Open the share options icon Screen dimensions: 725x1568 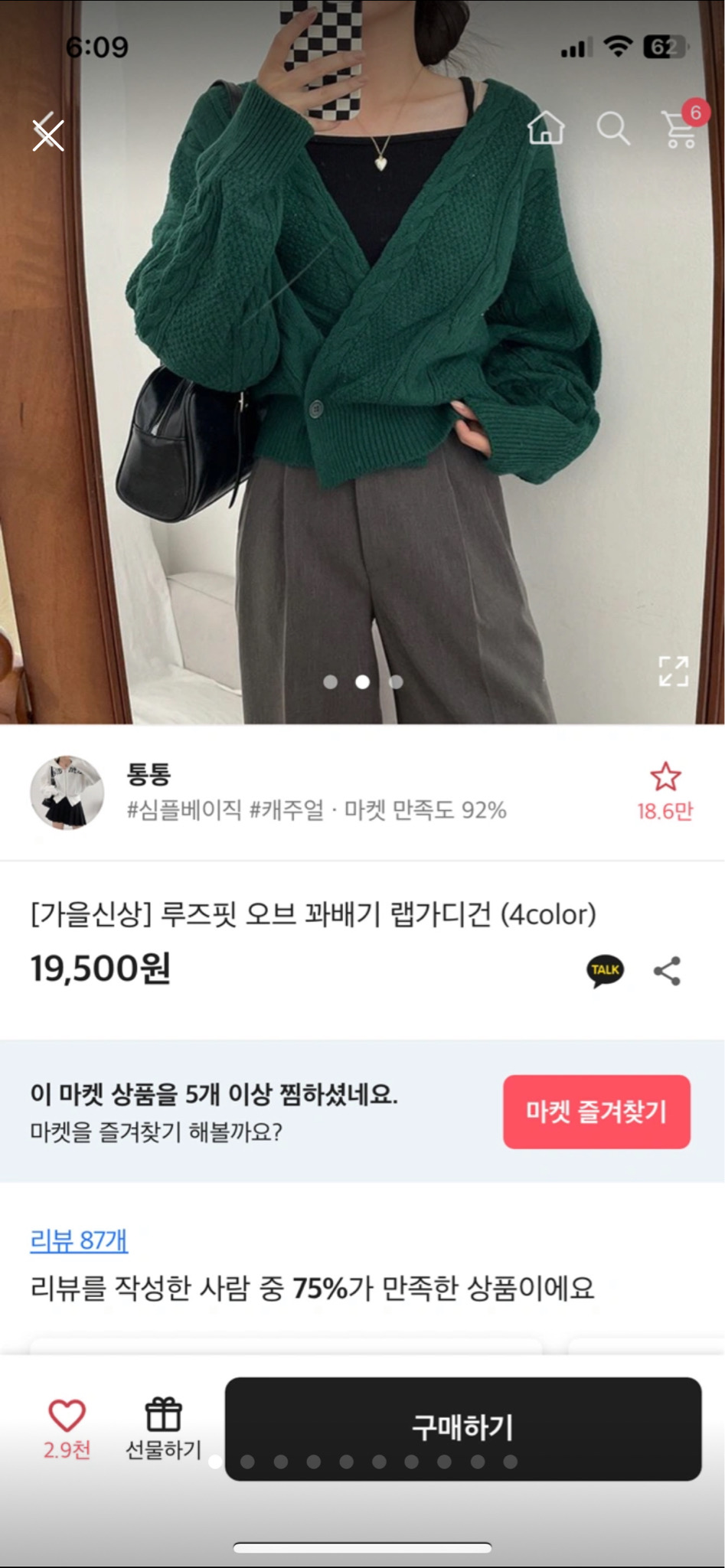(x=667, y=969)
